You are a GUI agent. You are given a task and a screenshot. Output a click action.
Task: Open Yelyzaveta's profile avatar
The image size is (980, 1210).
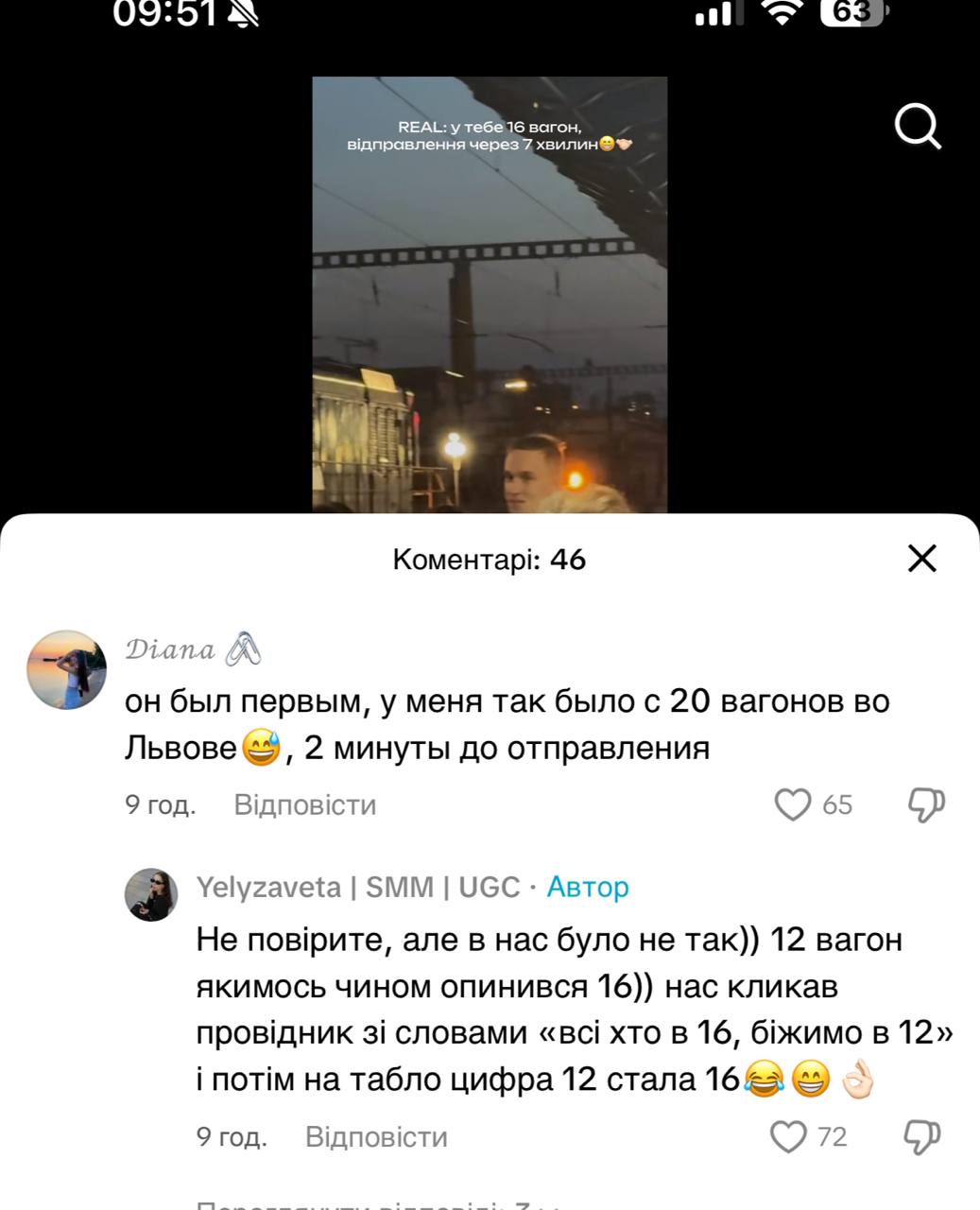[x=151, y=894]
